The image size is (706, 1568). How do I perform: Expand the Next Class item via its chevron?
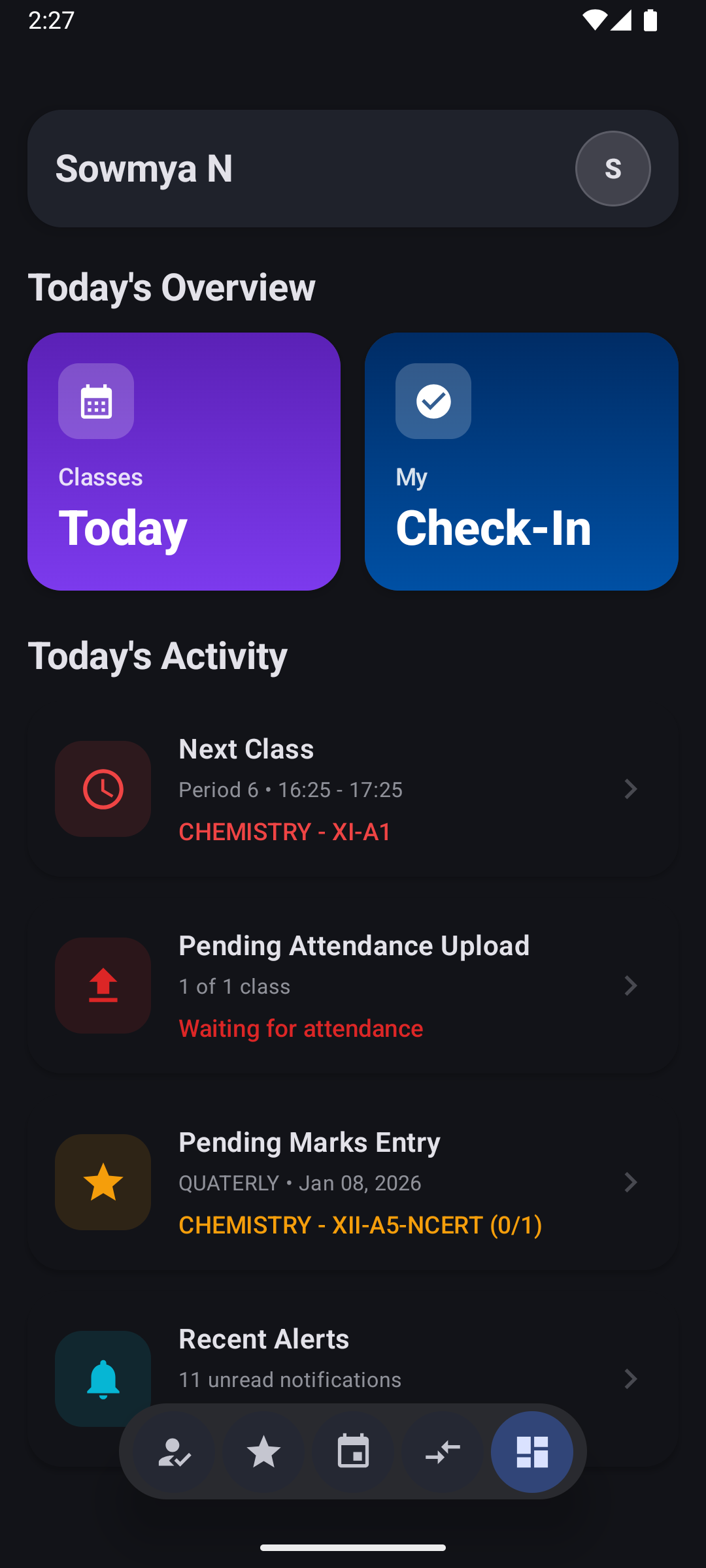tap(630, 789)
